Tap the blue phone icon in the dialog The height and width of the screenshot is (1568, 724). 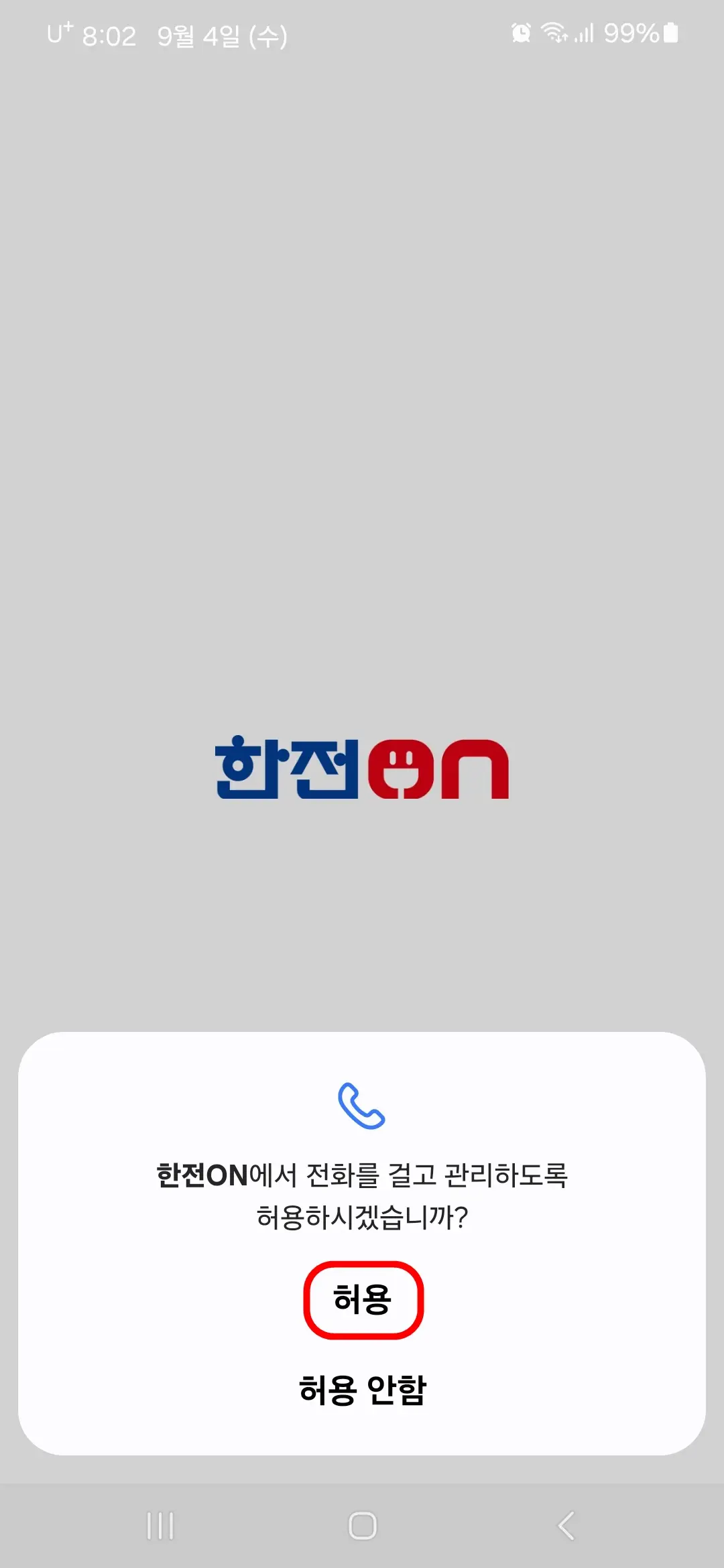tap(362, 1106)
